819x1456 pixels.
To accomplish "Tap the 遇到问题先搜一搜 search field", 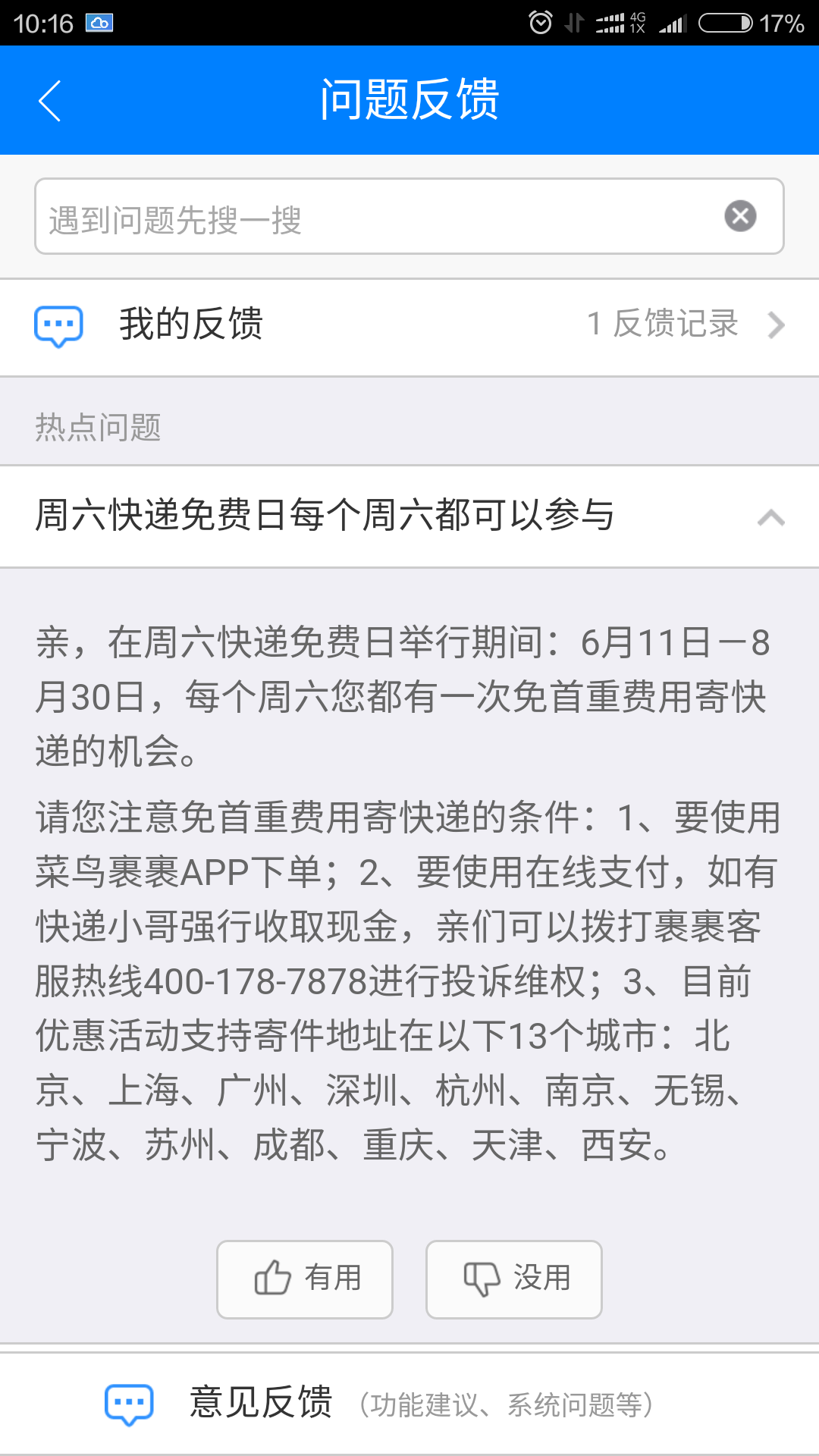I will [x=372, y=218].
